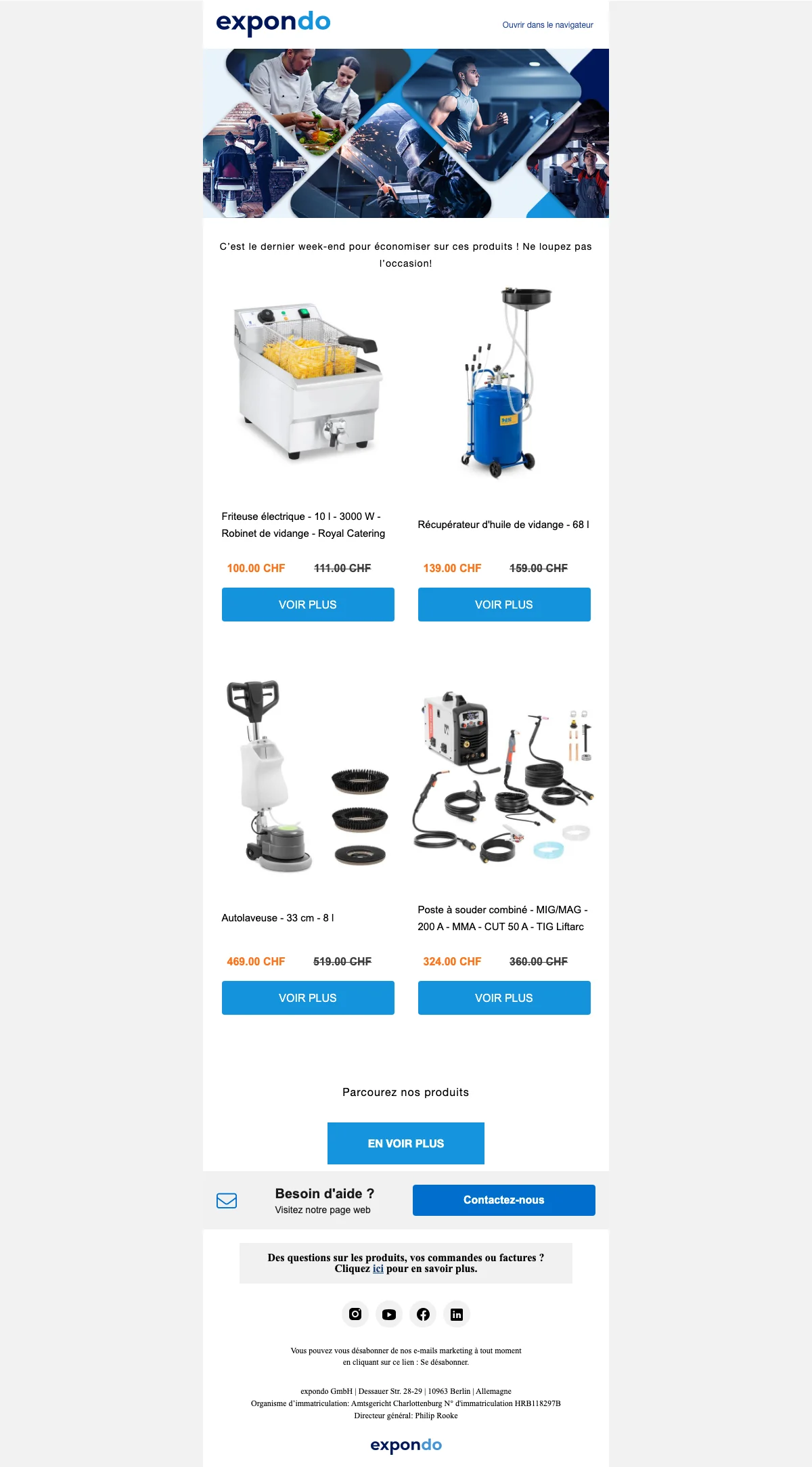Tap VOIR PLUS under Poste à souder combiné
The image size is (812, 1467).
[504, 998]
